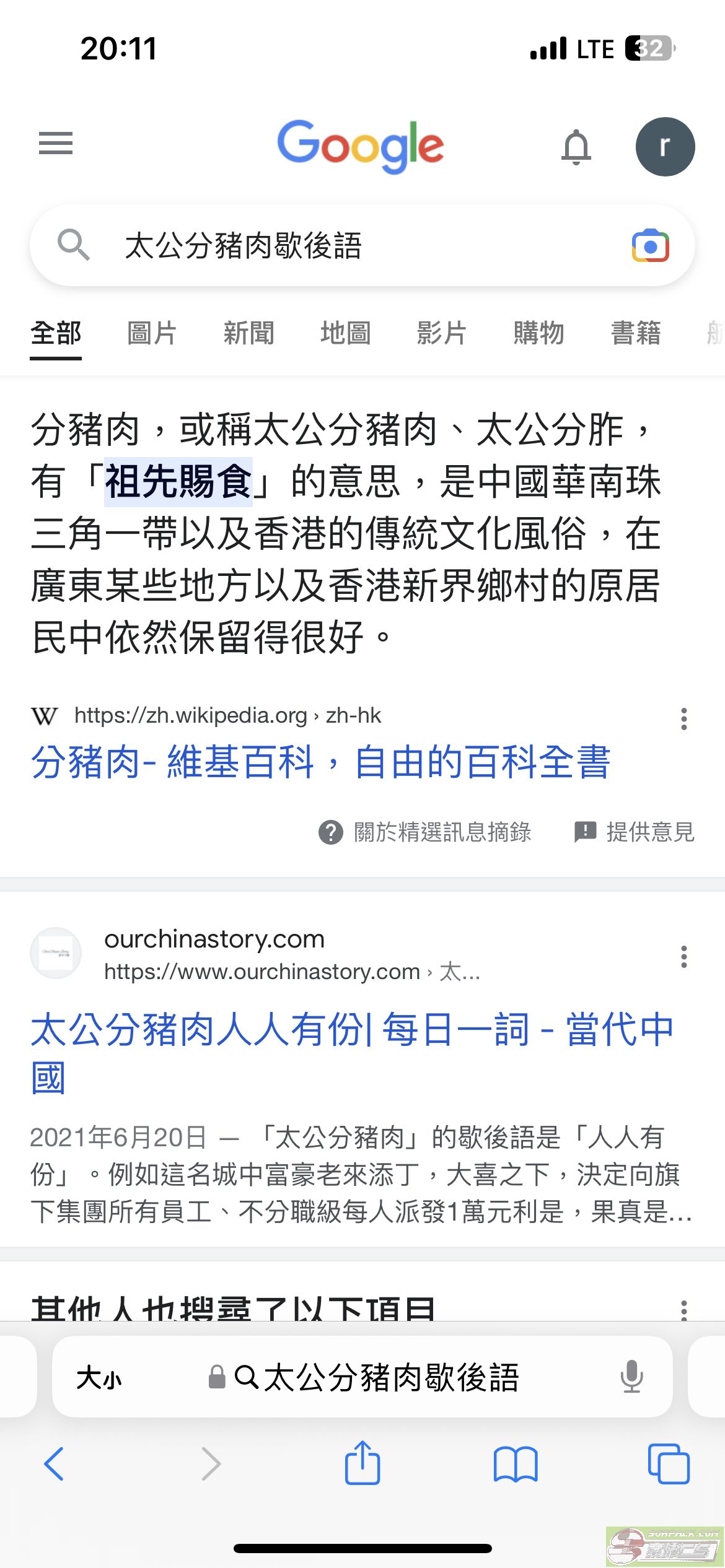Search by image with Google Lens
This screenshot has height=1568, width=725.
[x=650, y=246]
